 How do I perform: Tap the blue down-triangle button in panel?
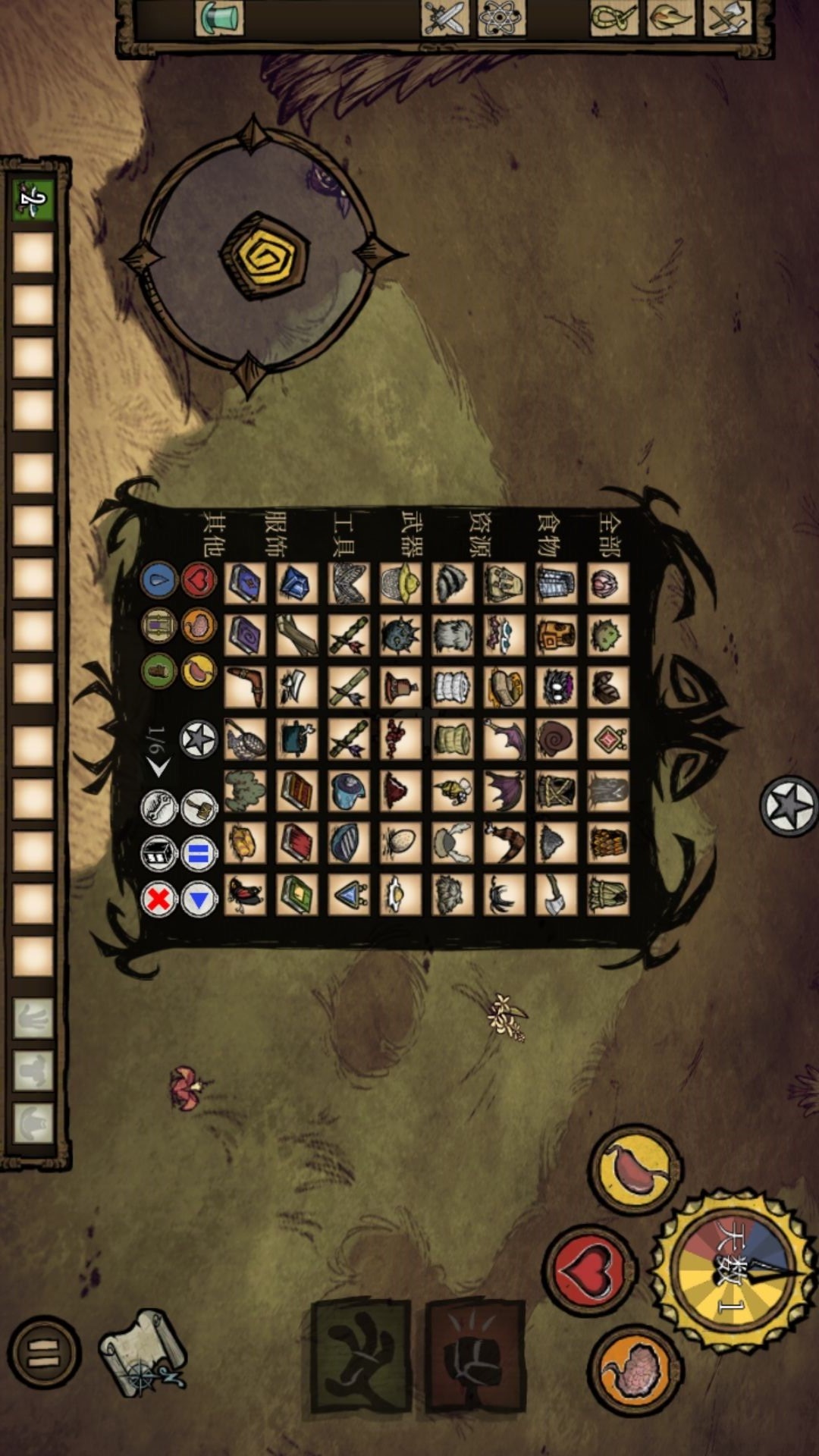tap(199, 899)
